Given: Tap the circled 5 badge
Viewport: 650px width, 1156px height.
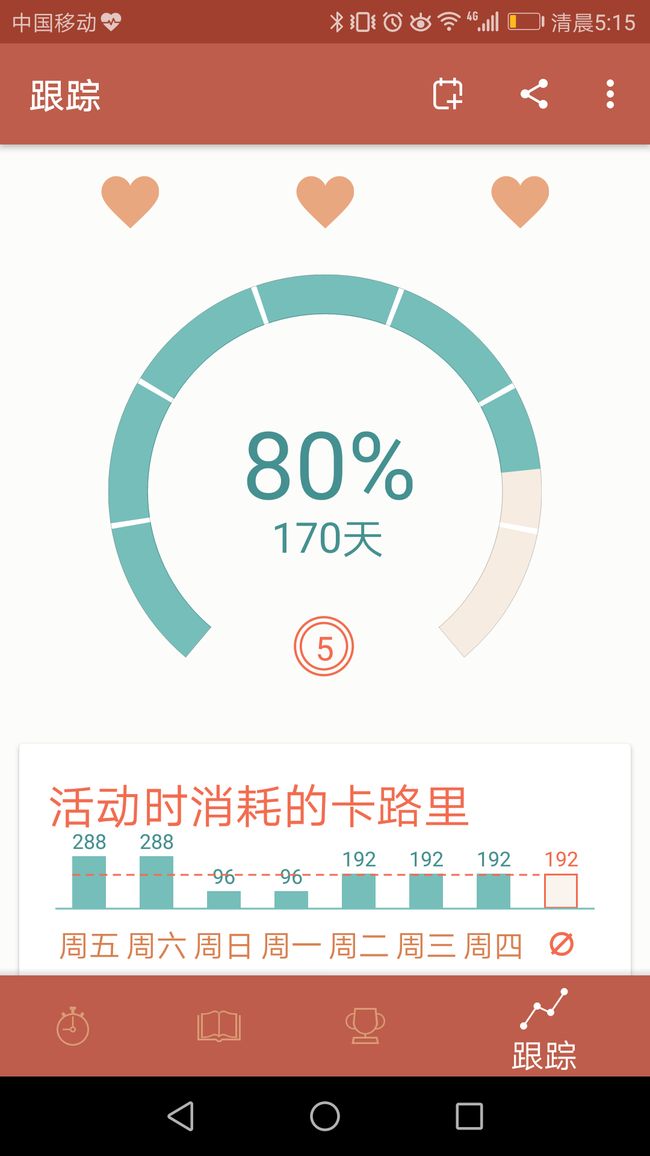Looking at the screenshot, I should pyautogui.click(x=324, y=647).
